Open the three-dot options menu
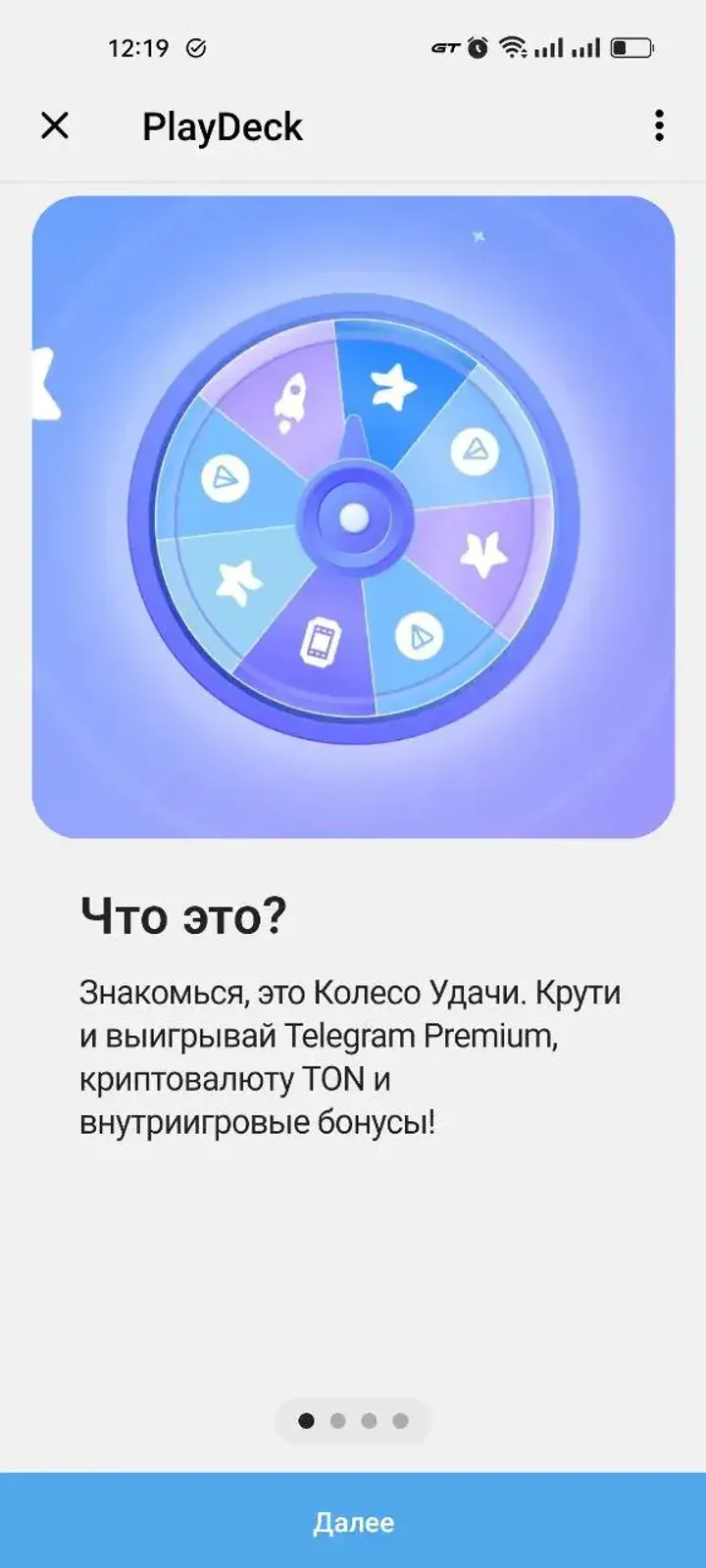Screen dimensions: 706x1568 (x=660, y=125)
